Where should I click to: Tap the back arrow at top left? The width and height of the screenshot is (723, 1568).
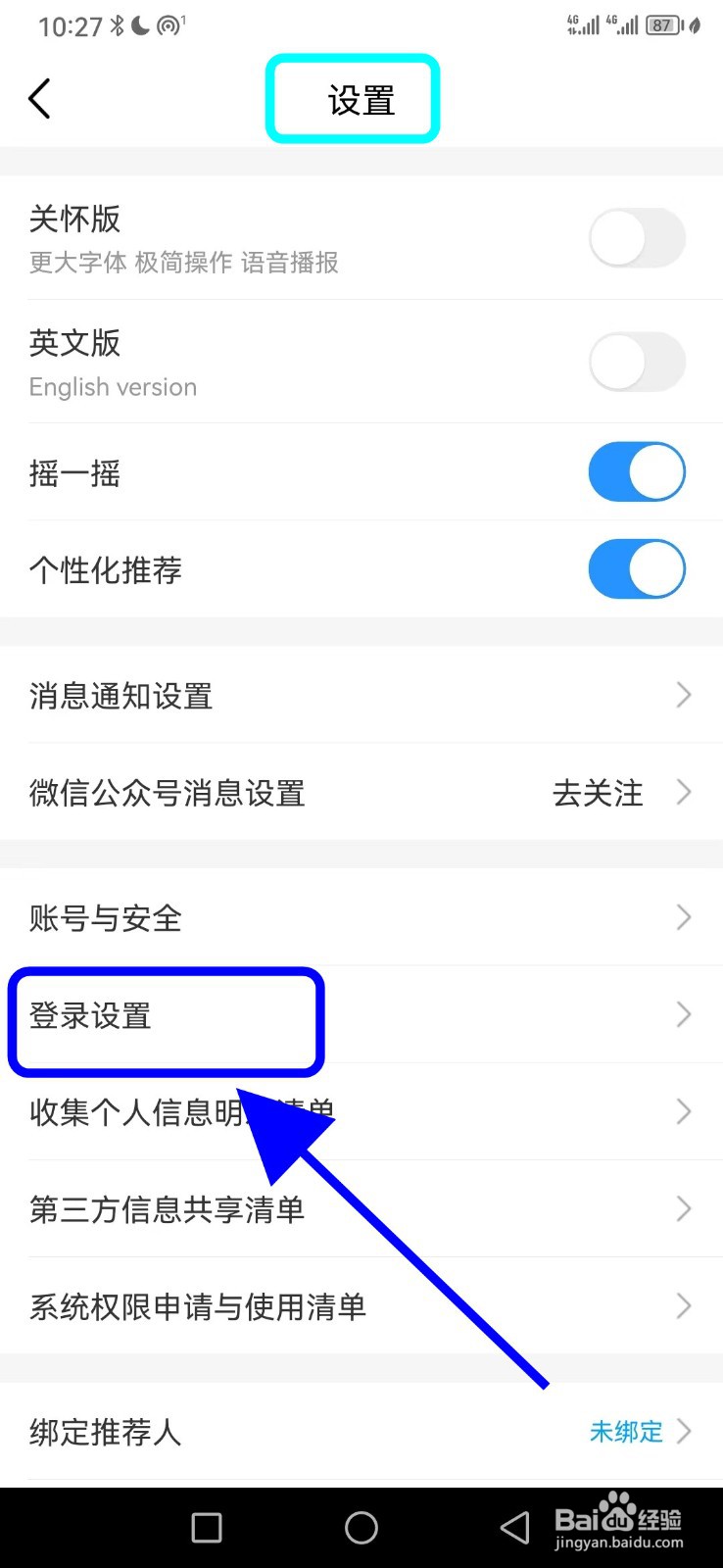[x=39, y=98]
